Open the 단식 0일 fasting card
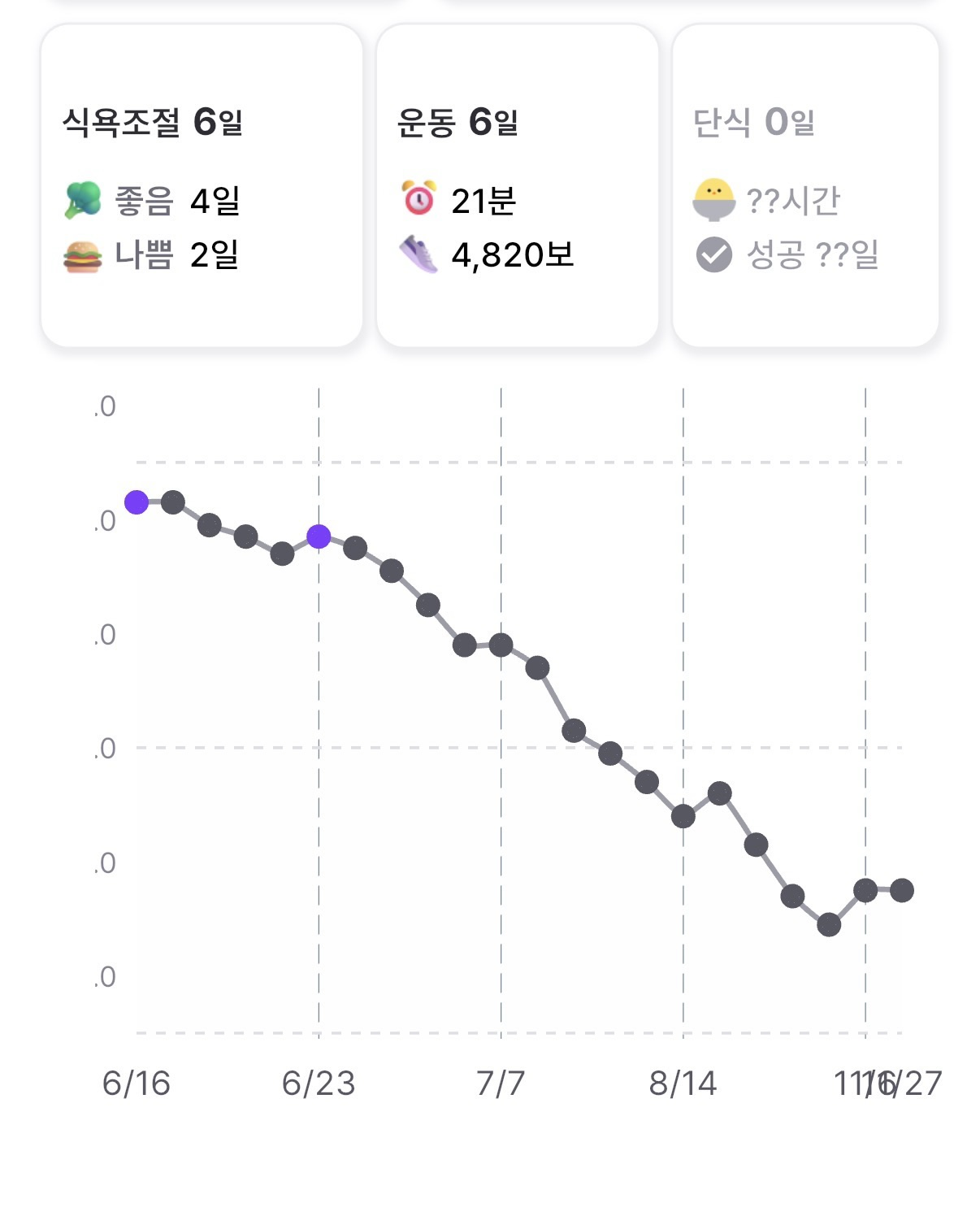The height and width of the screenshot is (1229, 980). click(x=805, y=185)
